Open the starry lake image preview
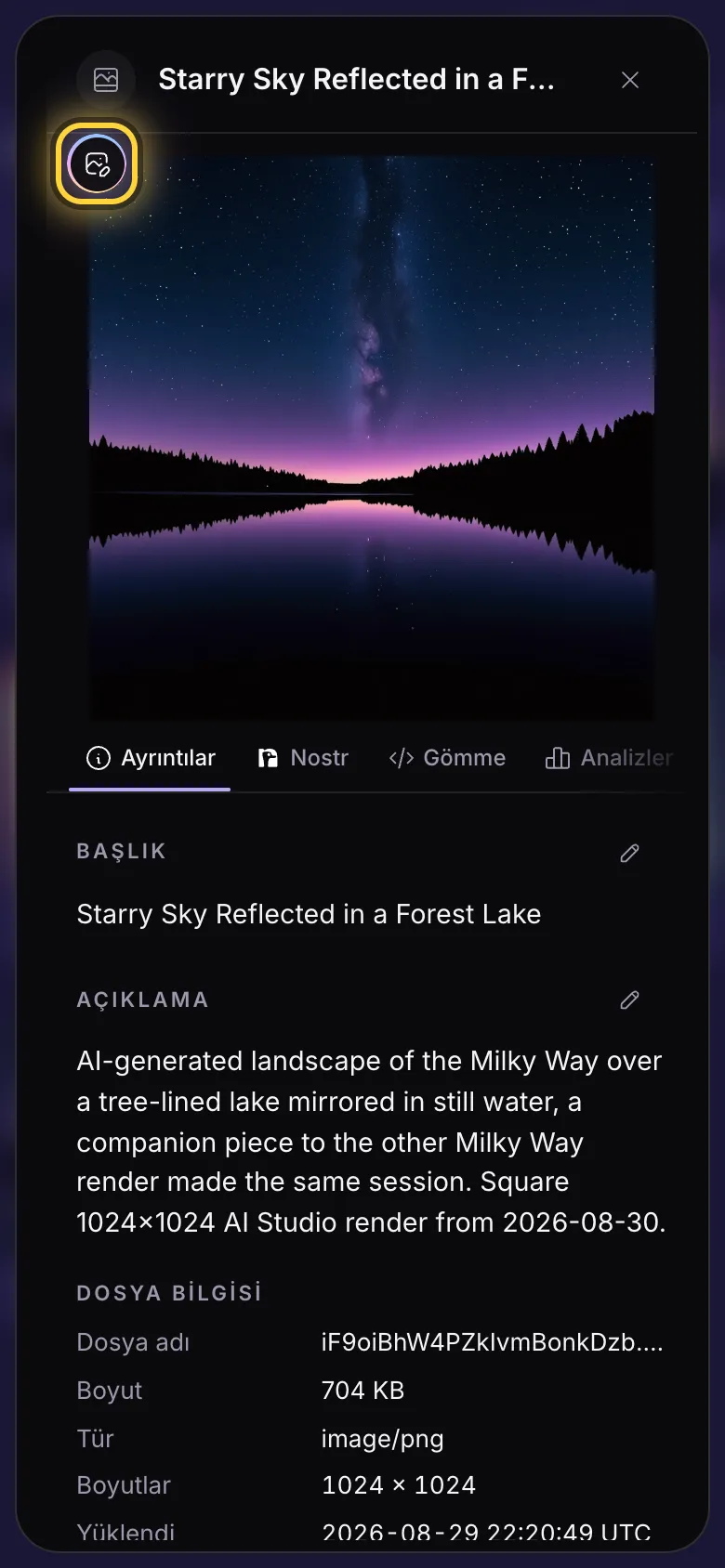Screen dimensions: 725x1568 [x=372, y=438]
